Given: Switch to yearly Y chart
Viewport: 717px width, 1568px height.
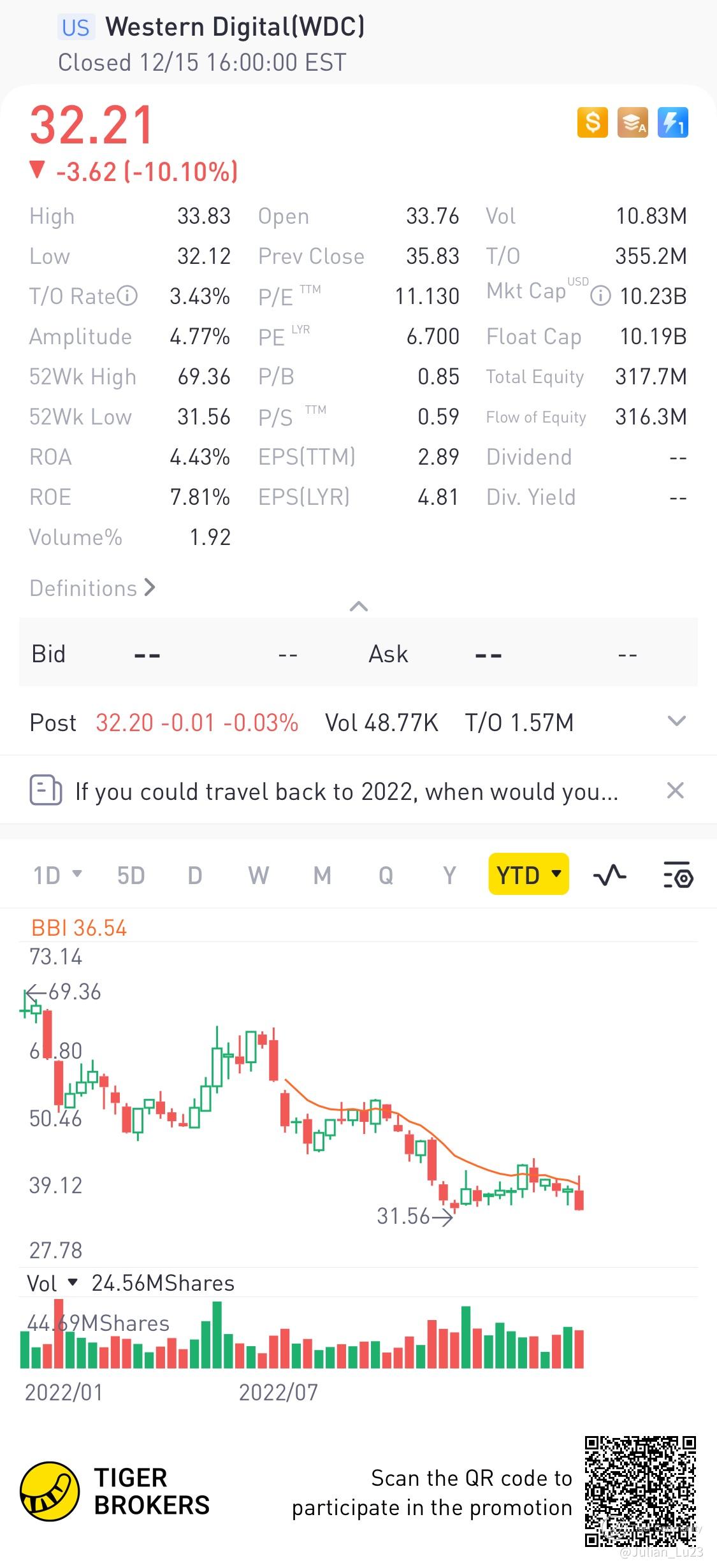Looking at the screenshot, I should coord(449,875).
